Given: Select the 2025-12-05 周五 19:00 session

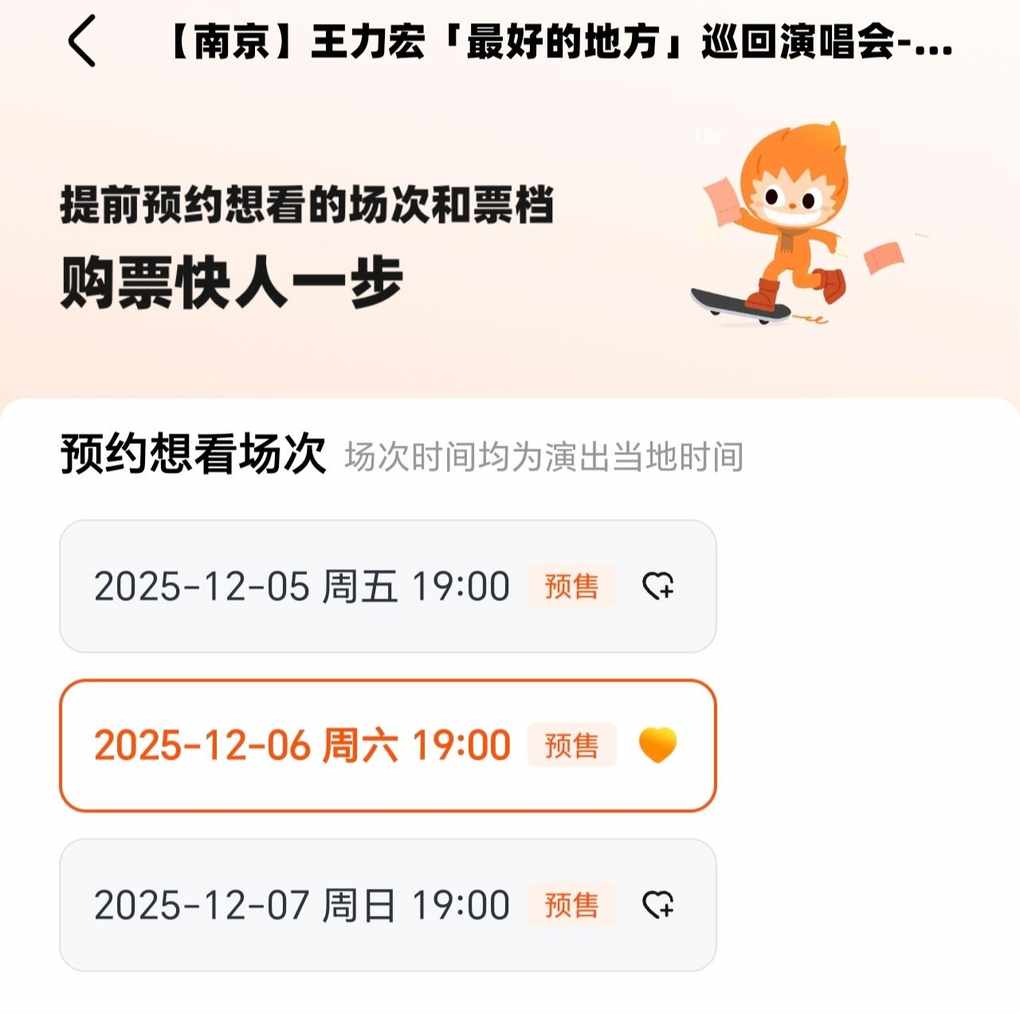Looking at the screenshot, I should click(x=302, y=587).
